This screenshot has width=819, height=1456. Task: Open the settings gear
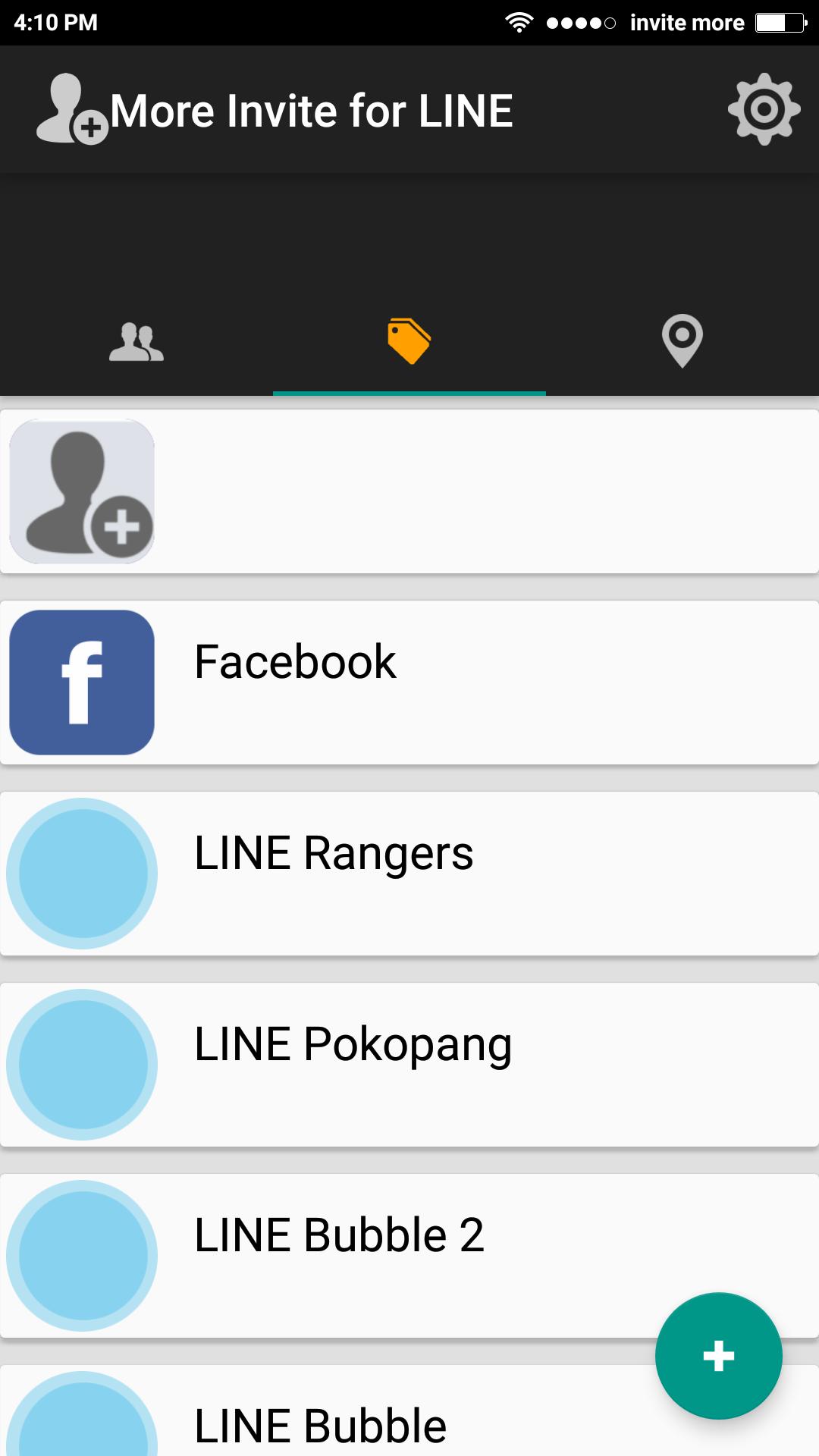pos(764,110)
